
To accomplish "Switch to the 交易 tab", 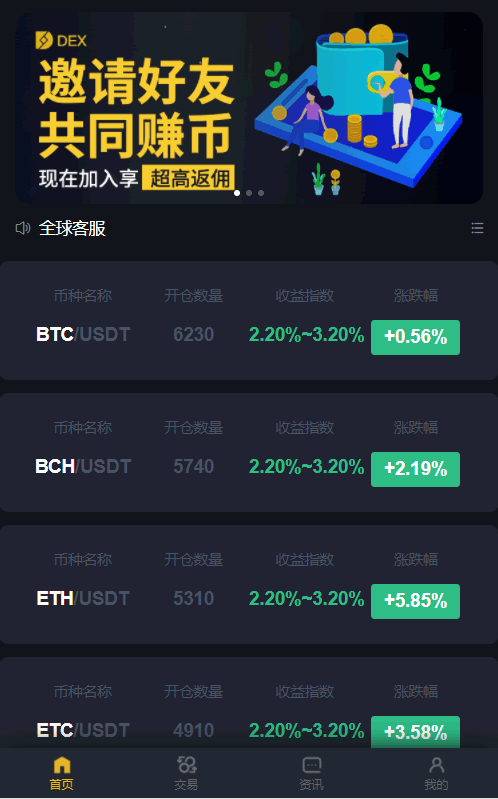I will click(187, 773).
